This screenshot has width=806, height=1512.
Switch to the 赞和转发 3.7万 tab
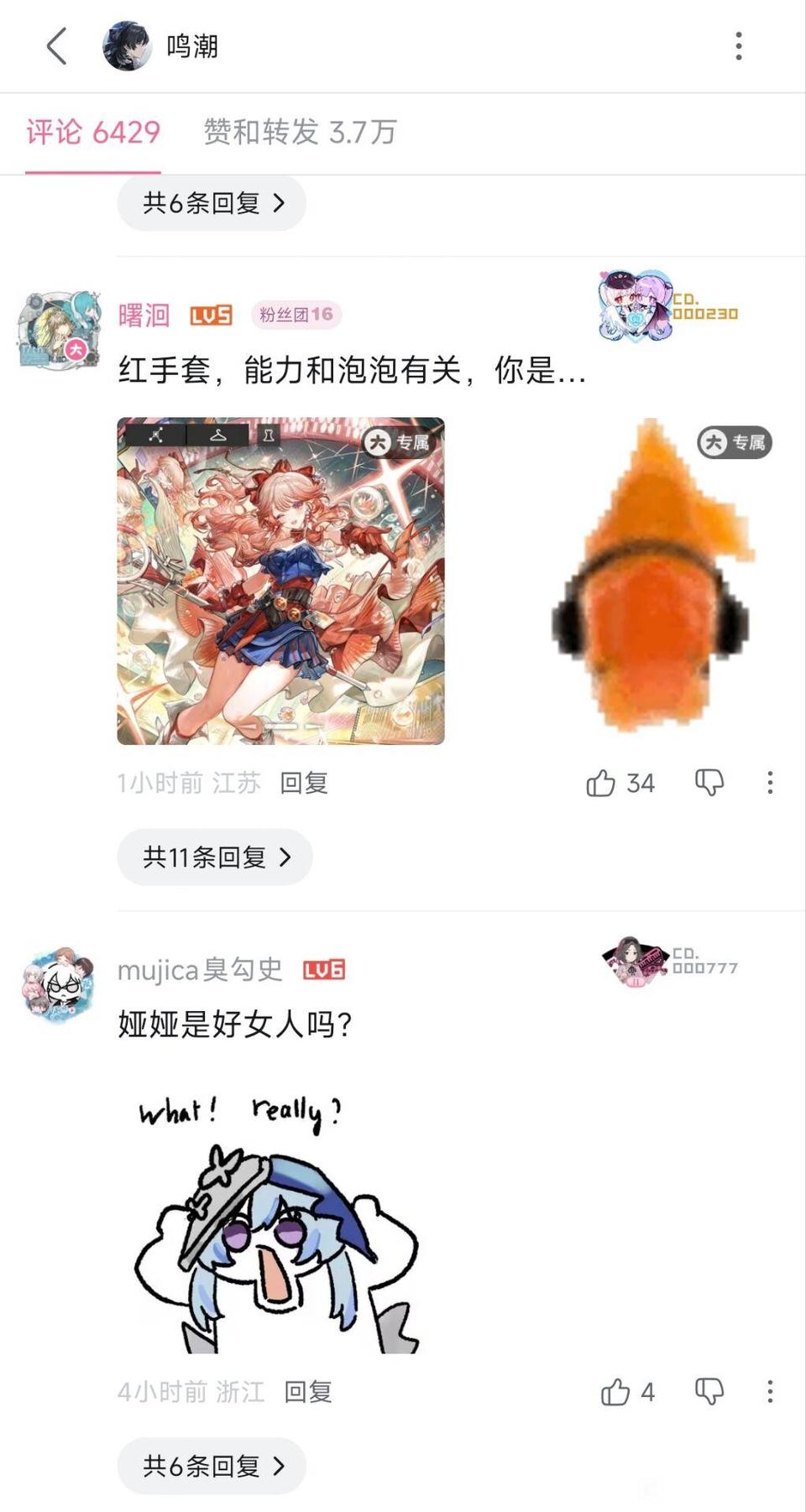point(300,133)
